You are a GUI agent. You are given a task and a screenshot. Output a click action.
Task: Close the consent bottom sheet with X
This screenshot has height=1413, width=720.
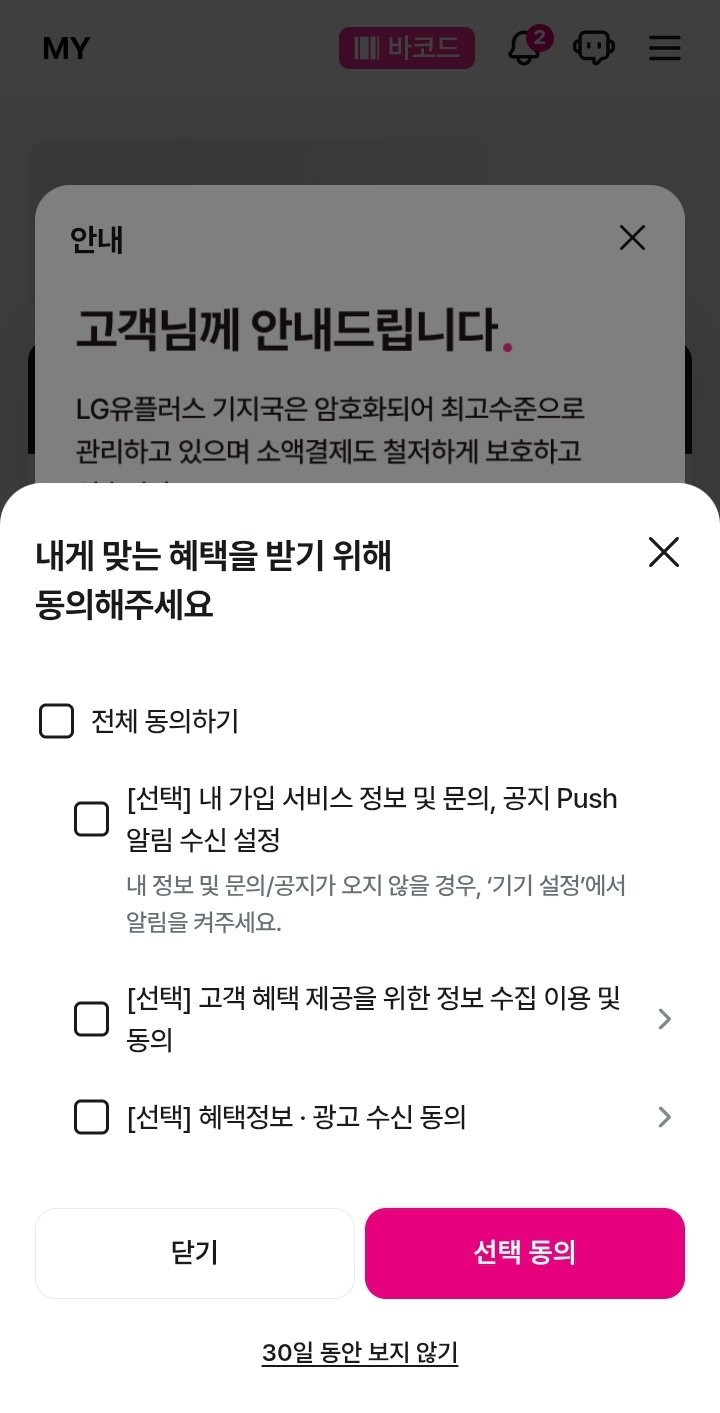[664, 552]
